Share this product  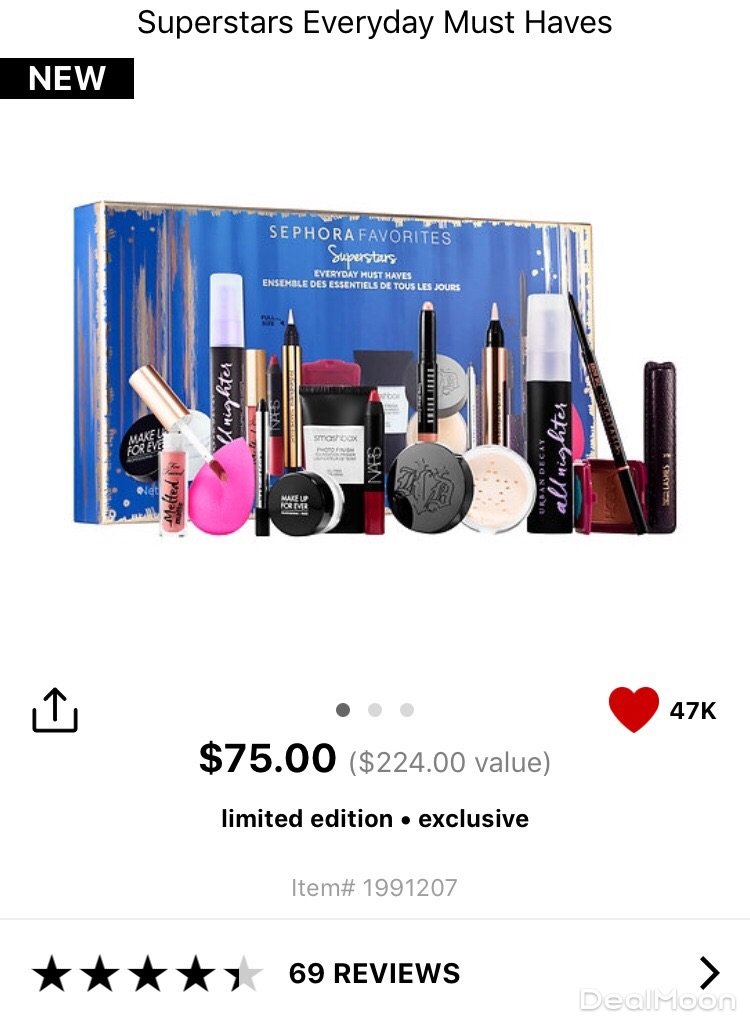(55, 710)
